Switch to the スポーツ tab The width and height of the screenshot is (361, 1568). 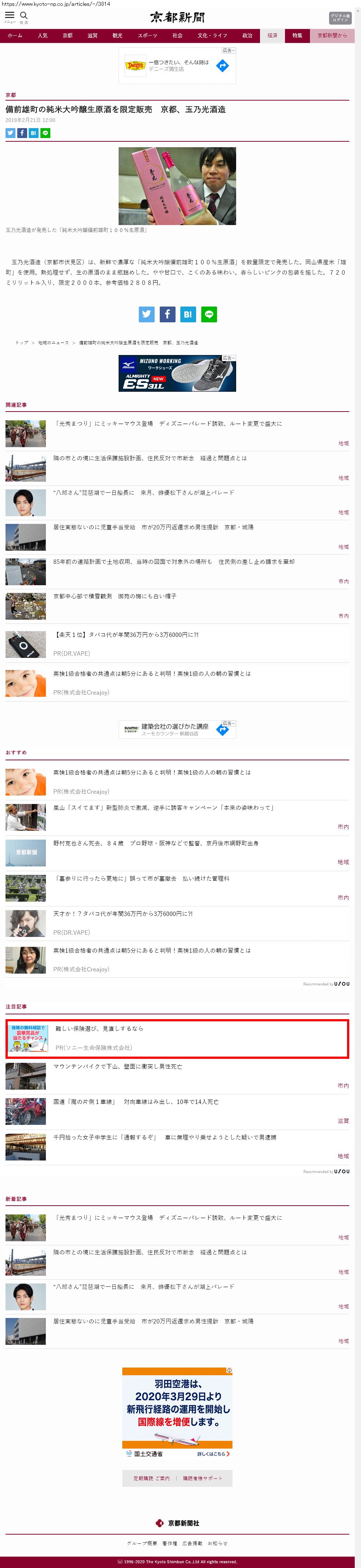(x=147, y=35)
